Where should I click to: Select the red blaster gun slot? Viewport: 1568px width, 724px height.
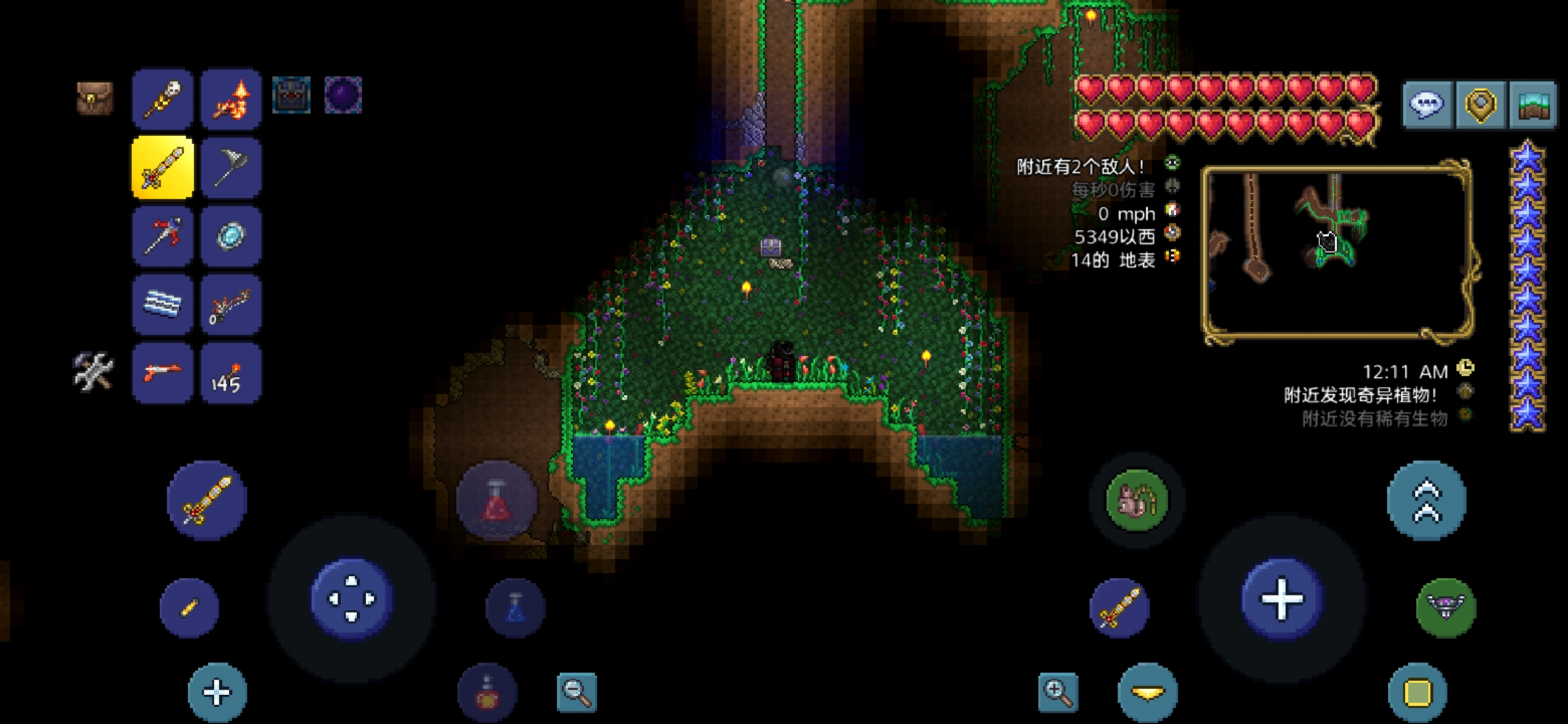[163, 373]
